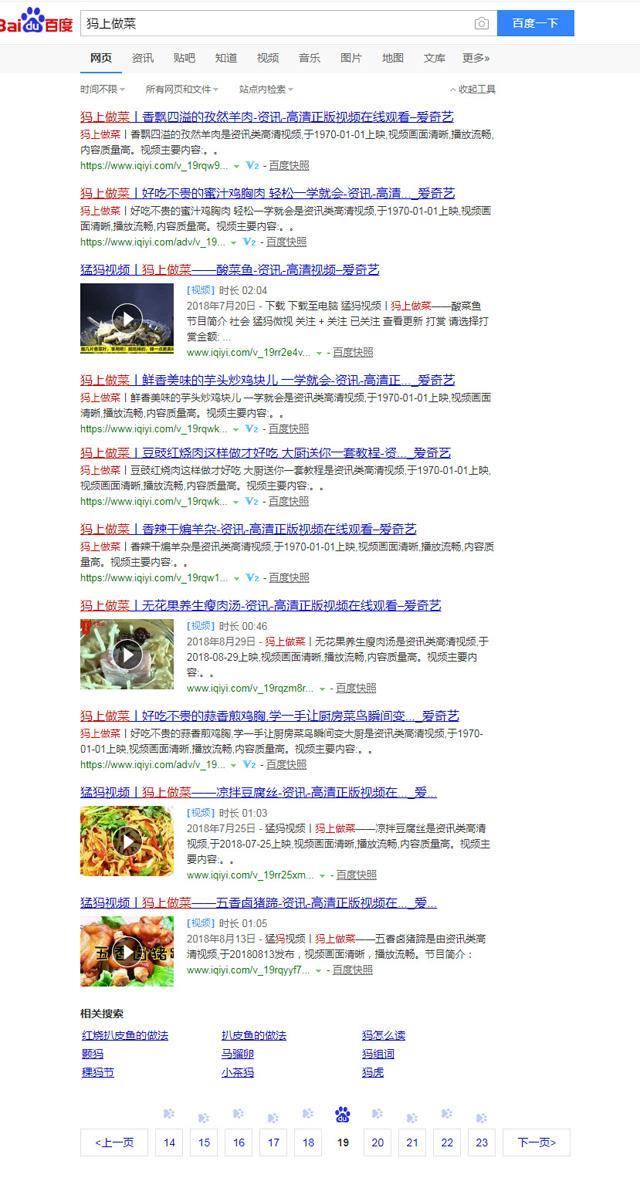Collapse tools via 收起工具
Screen dimensions: 640x1178
click(472, 89)
